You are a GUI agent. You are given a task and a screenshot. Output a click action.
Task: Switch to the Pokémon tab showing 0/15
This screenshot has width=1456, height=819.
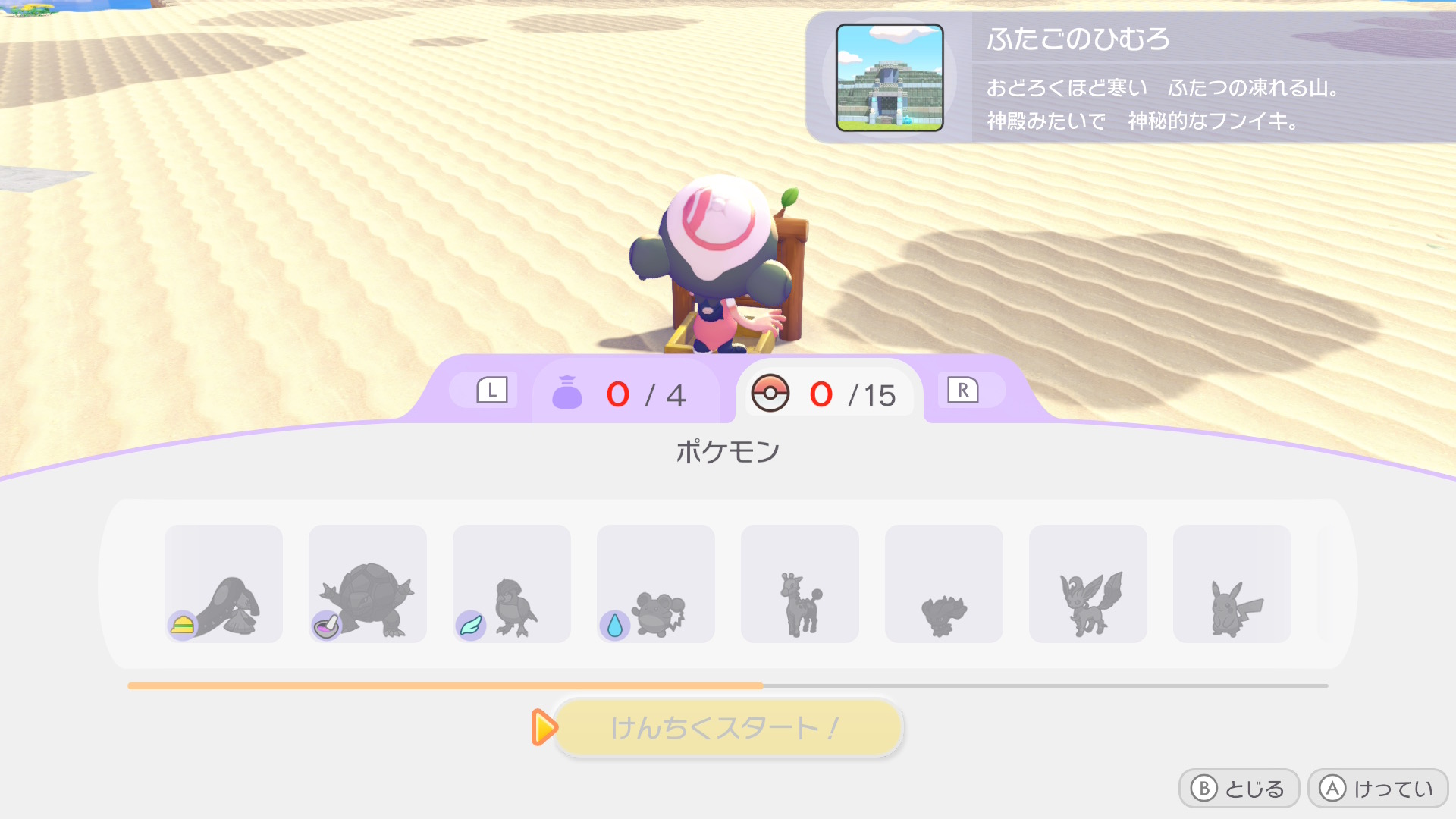(829, 394)
